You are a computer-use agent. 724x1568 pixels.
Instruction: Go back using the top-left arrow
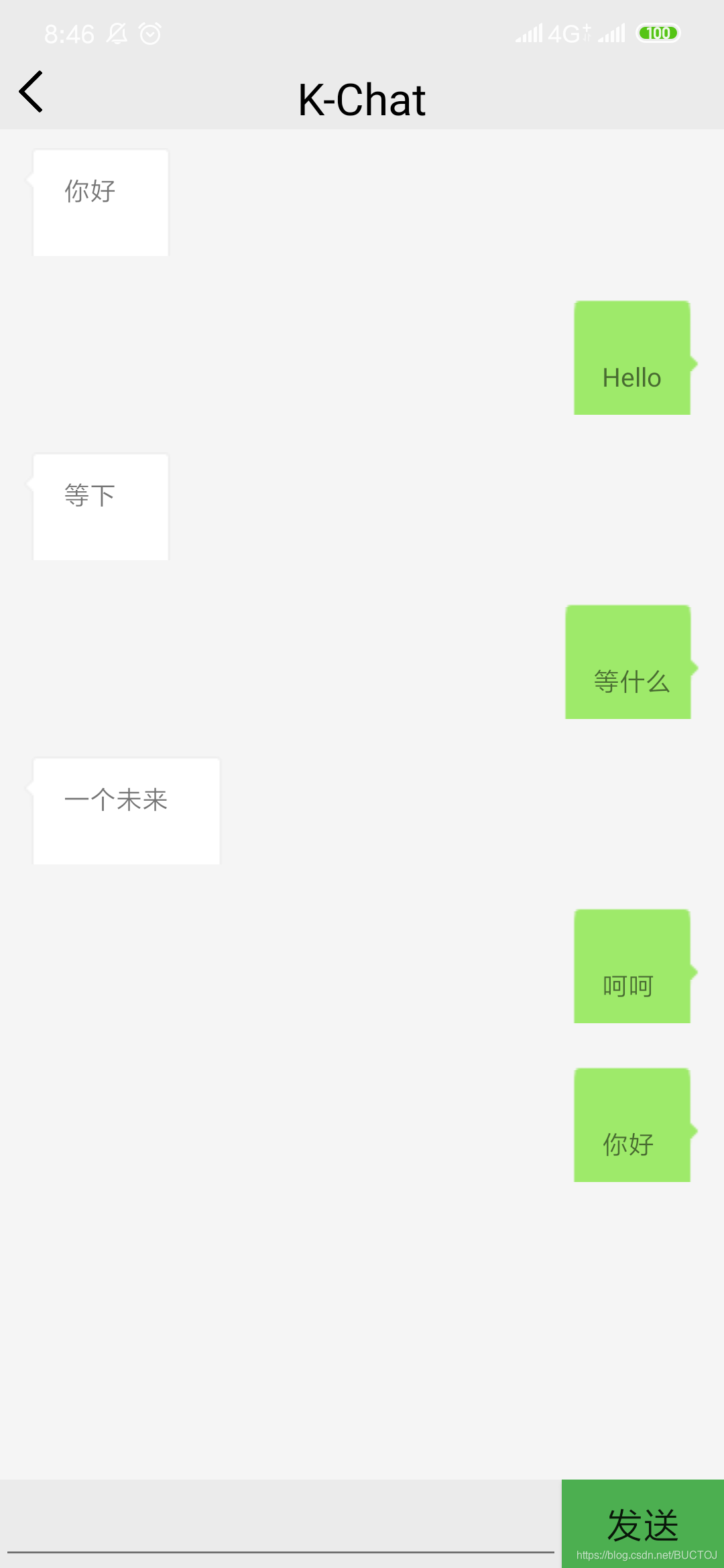(x=32, y=92)
